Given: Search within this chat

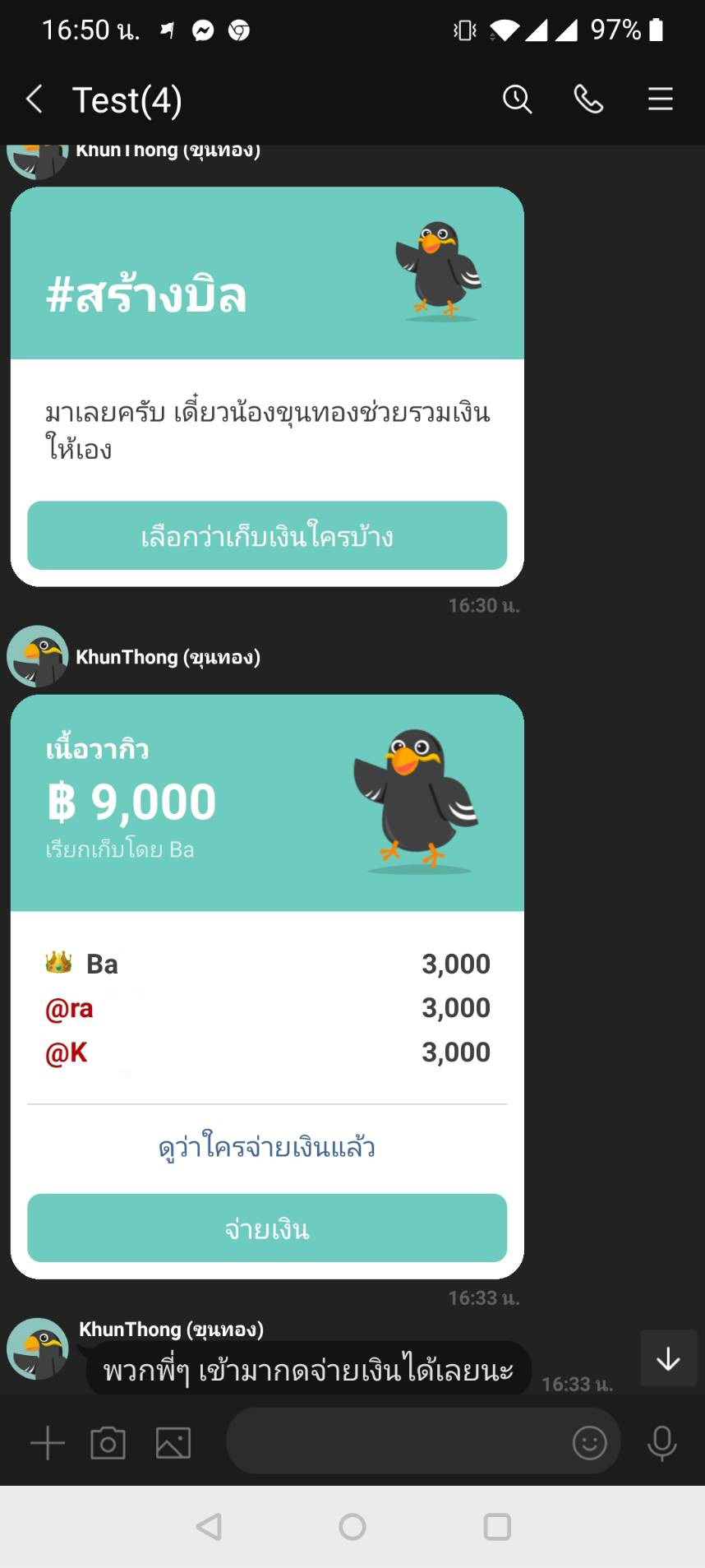Looking at the screenshot, I should tap(517, 99).
